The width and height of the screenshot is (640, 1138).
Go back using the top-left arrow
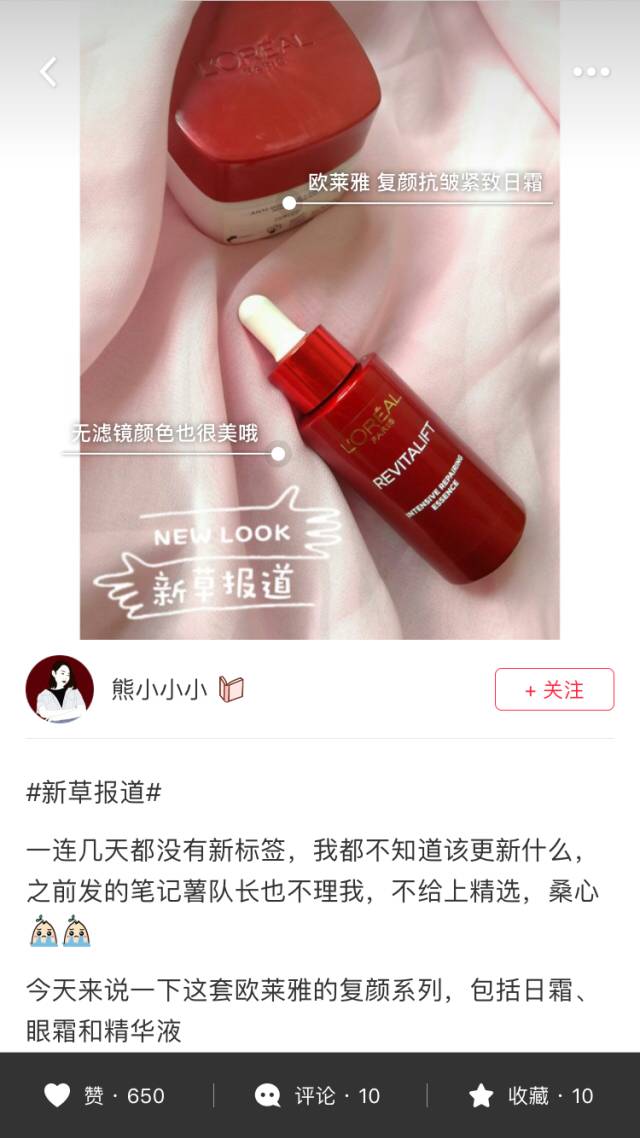point(48,71)
